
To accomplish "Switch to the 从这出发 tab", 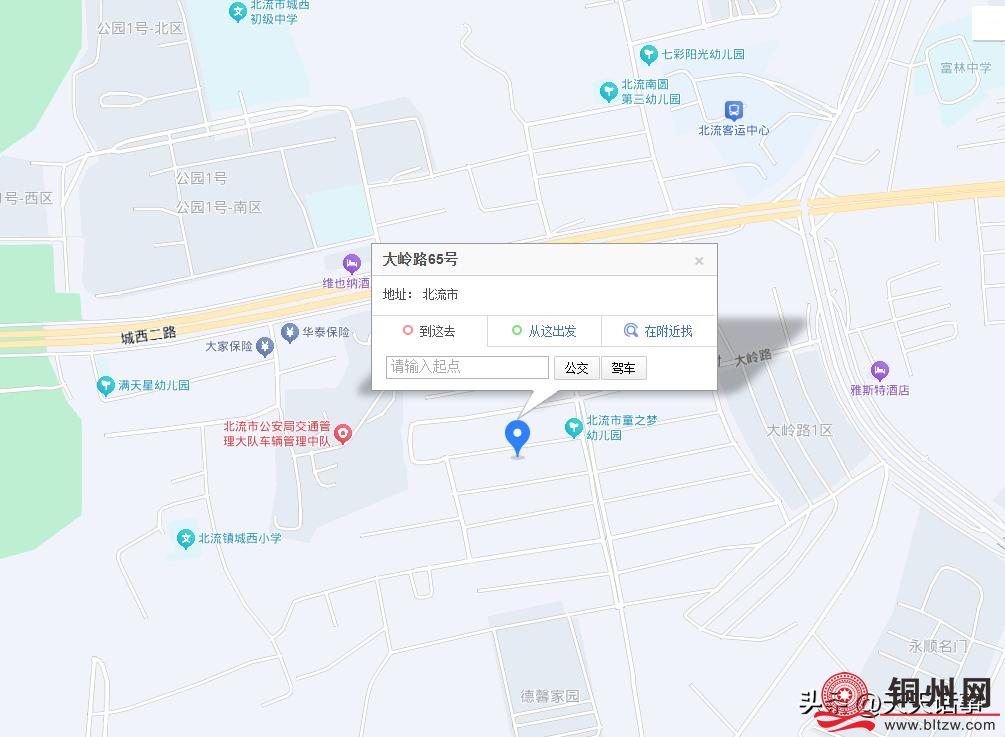I will click(544, 331).
